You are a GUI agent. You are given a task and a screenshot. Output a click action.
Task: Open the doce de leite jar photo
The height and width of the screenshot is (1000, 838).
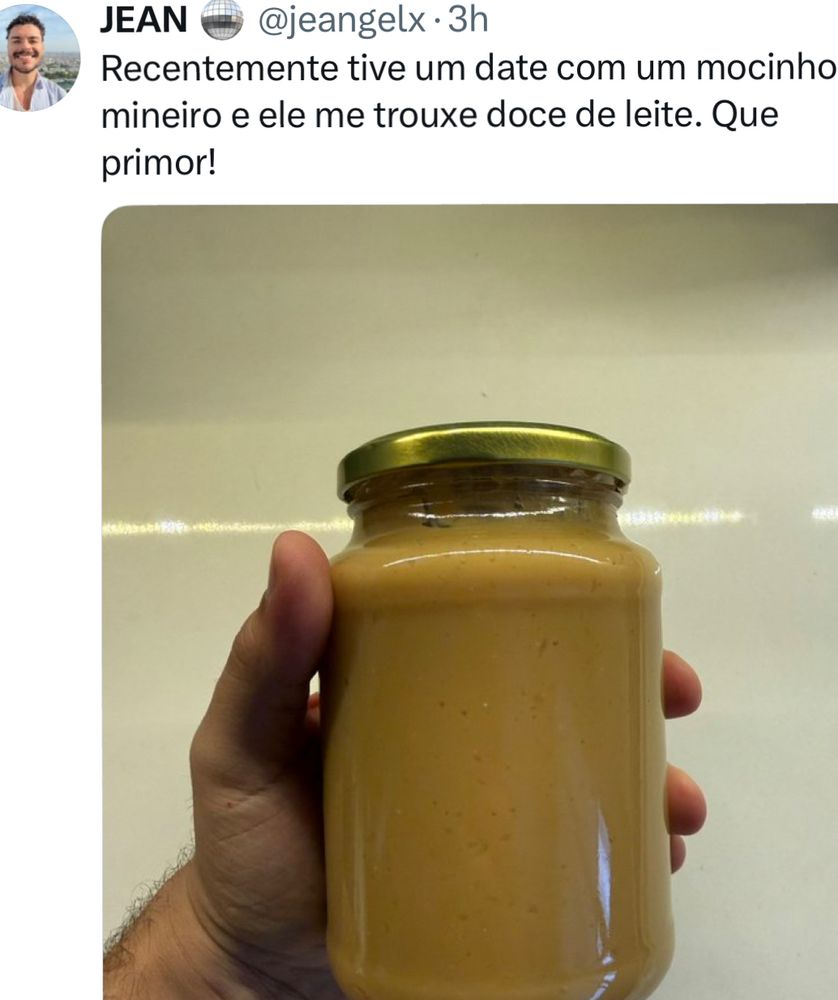470,603
